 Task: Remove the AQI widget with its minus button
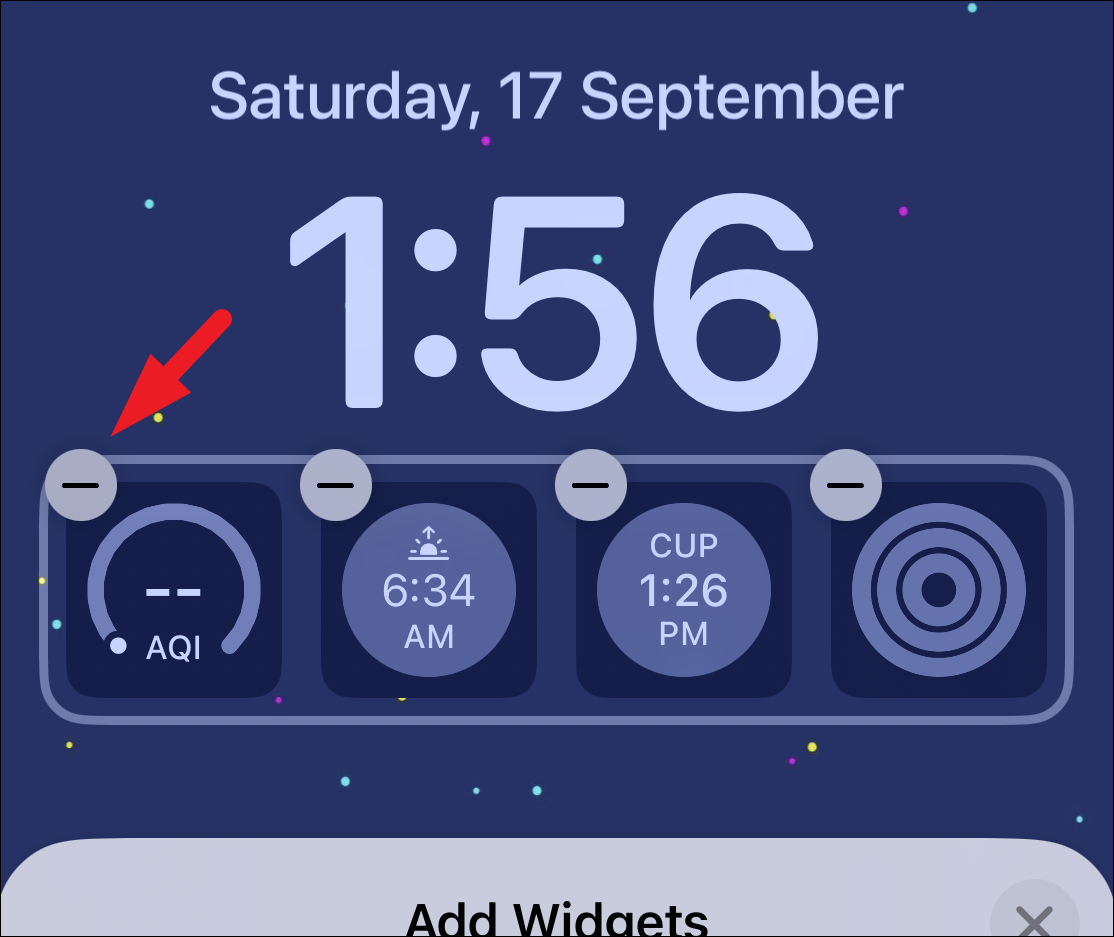tap(81, 485)
